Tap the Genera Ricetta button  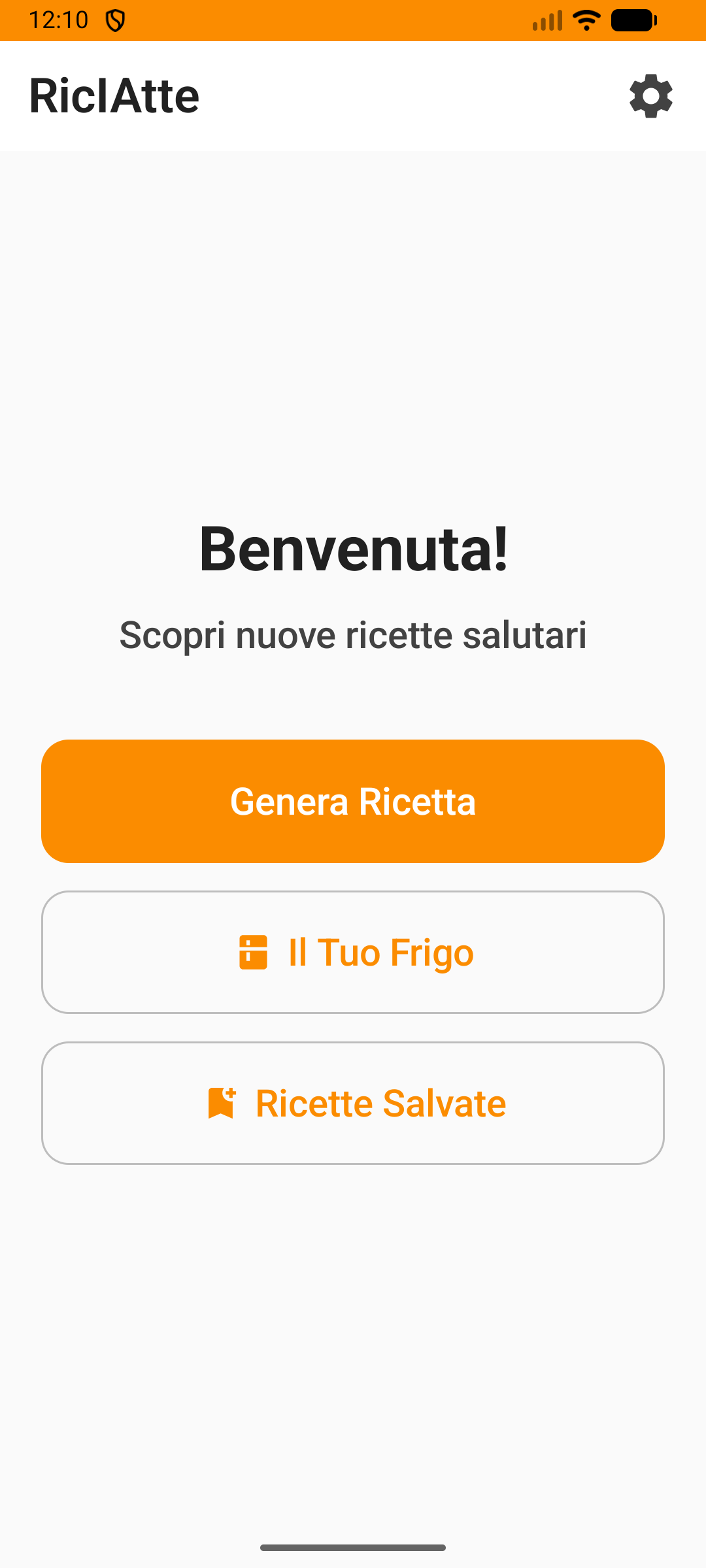353,801
